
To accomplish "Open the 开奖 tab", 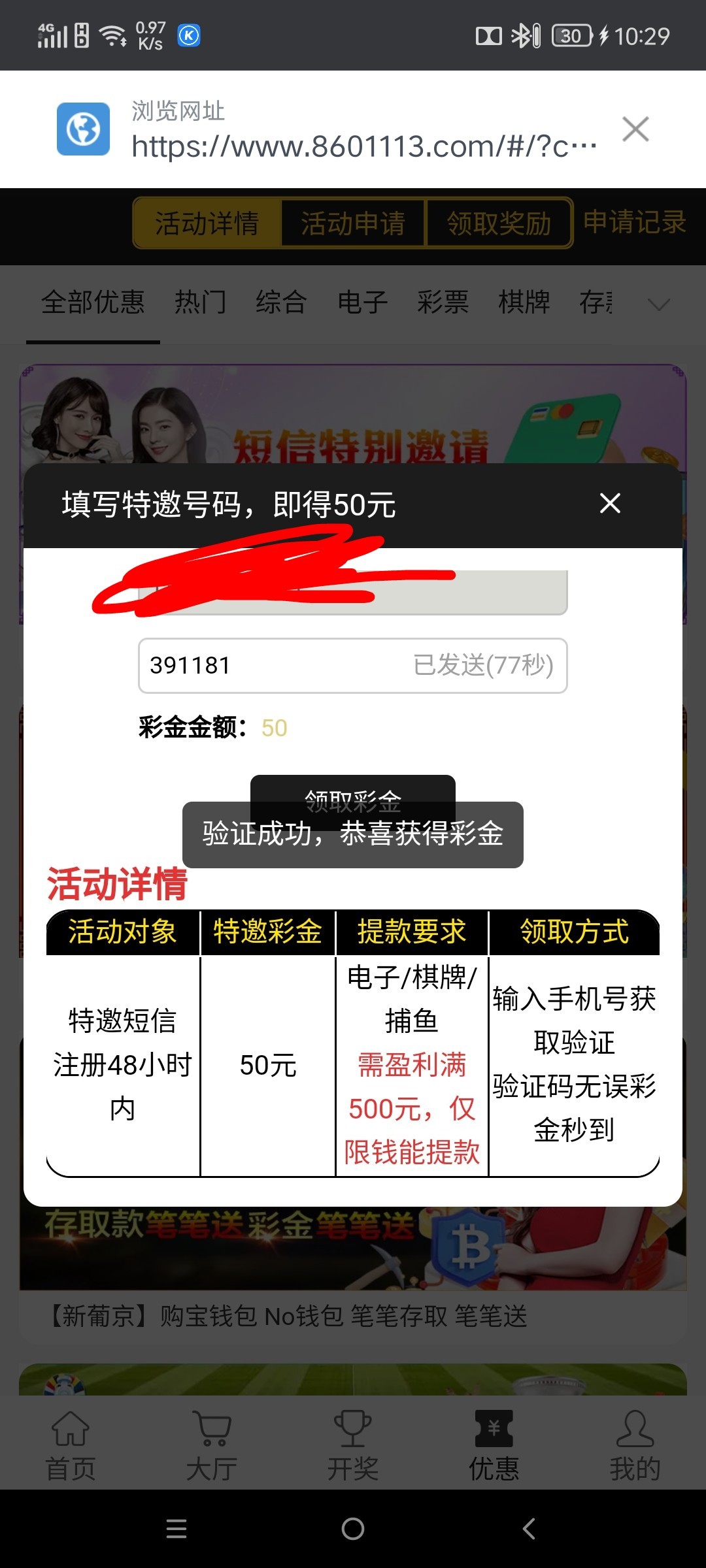I will click(x=353, y=1446).
